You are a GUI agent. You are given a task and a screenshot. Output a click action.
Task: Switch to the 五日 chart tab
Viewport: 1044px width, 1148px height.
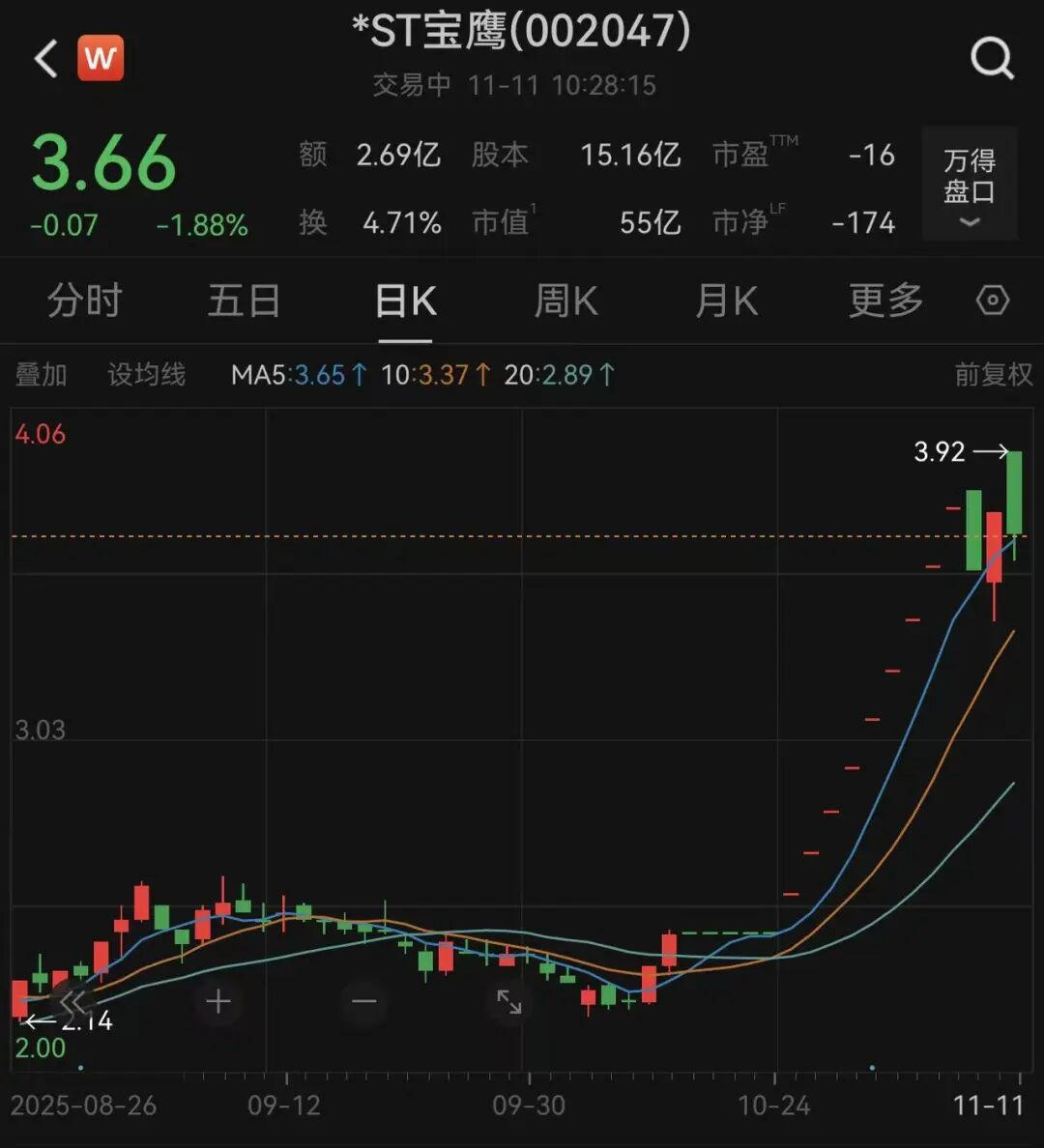(x=244, y=301)
